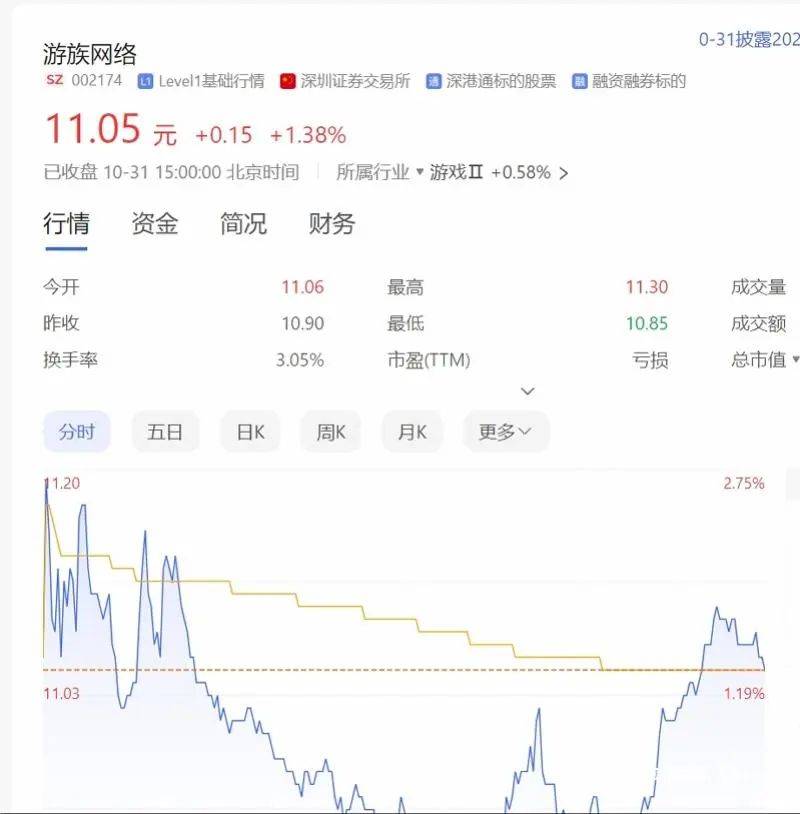Show the 五日 chart
The width and height of the screenshot is (800, 814).
coord(165,432)
